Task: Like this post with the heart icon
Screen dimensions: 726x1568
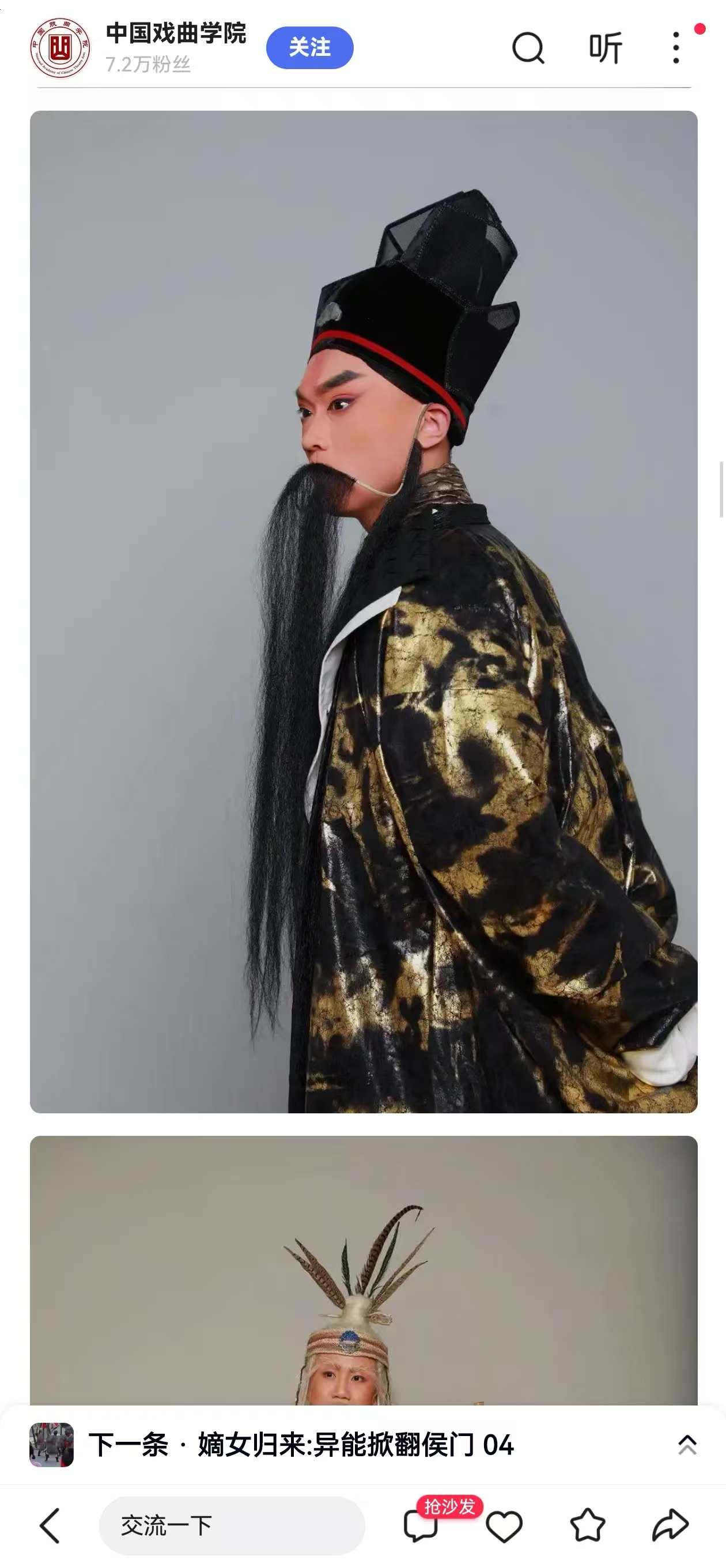Action: [x=504, y=1525]
